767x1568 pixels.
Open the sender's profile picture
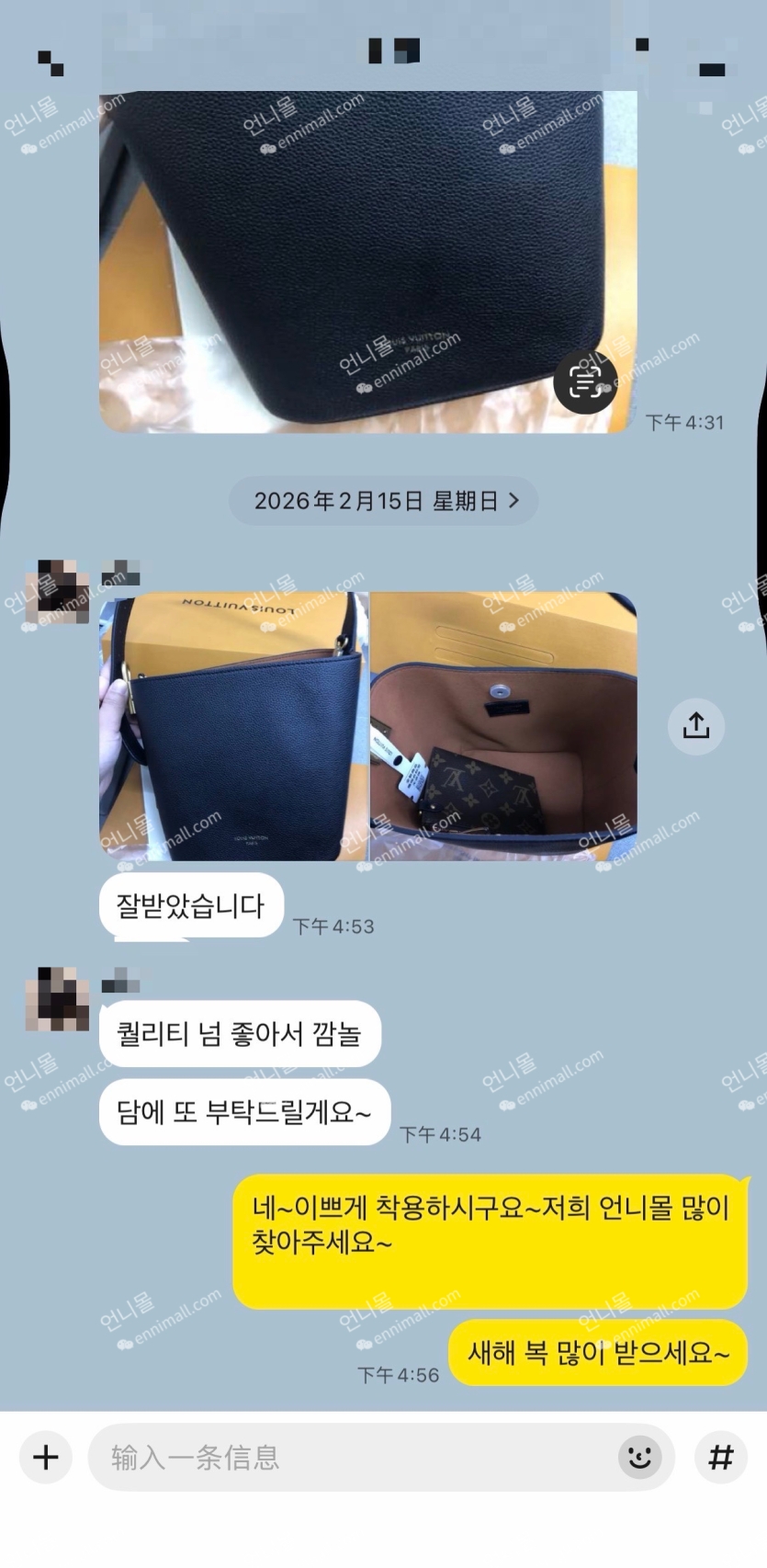(x=57, y=590)
